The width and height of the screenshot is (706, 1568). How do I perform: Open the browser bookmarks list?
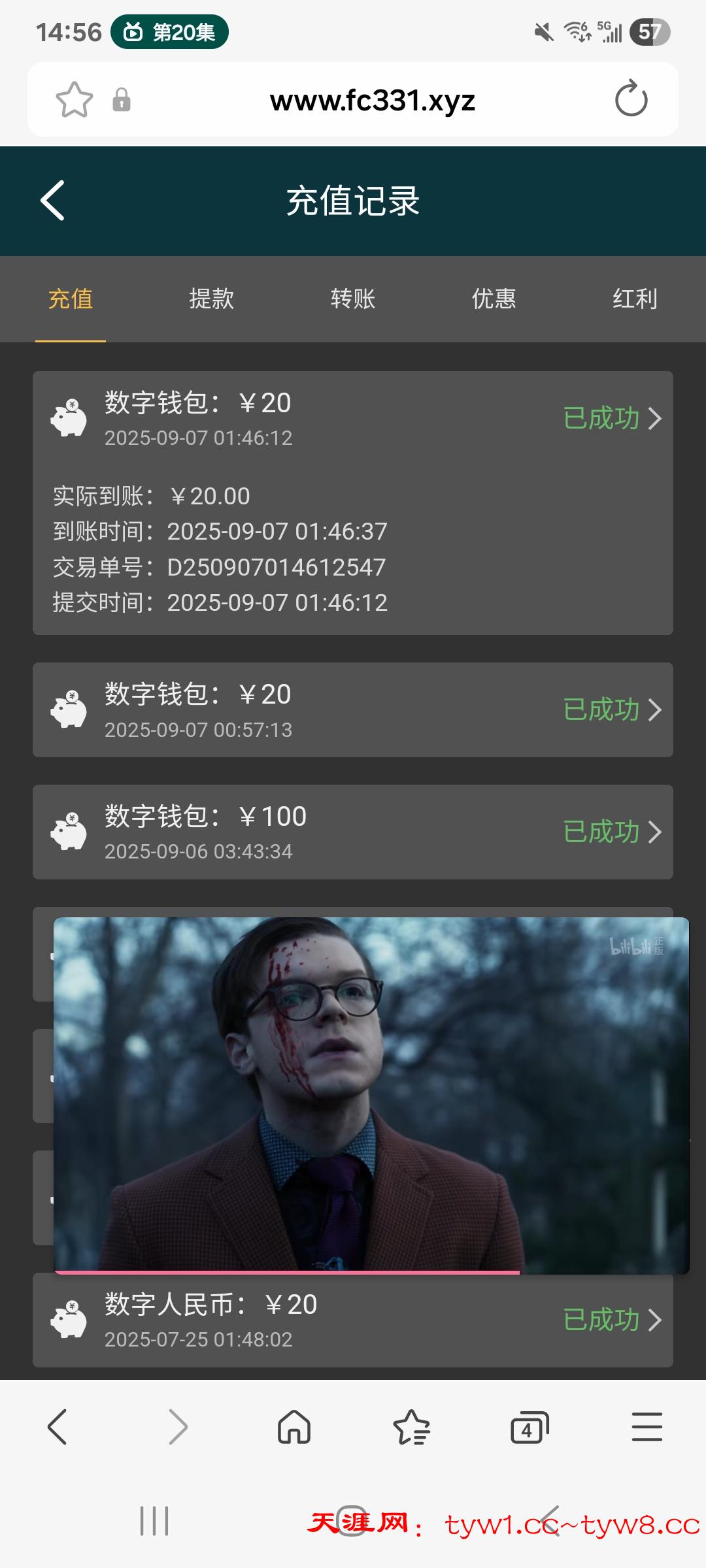(x=411, y=1426)
